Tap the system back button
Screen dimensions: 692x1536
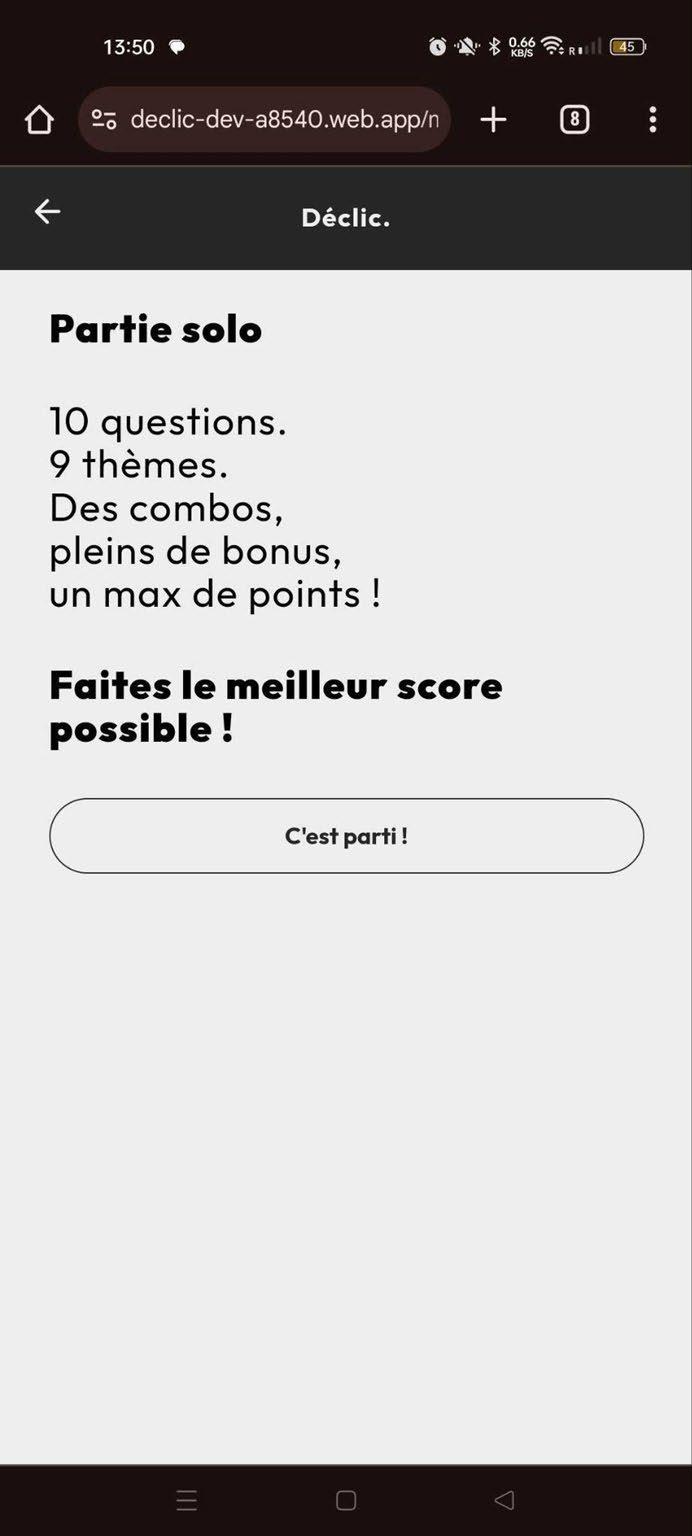point(505,1500)
